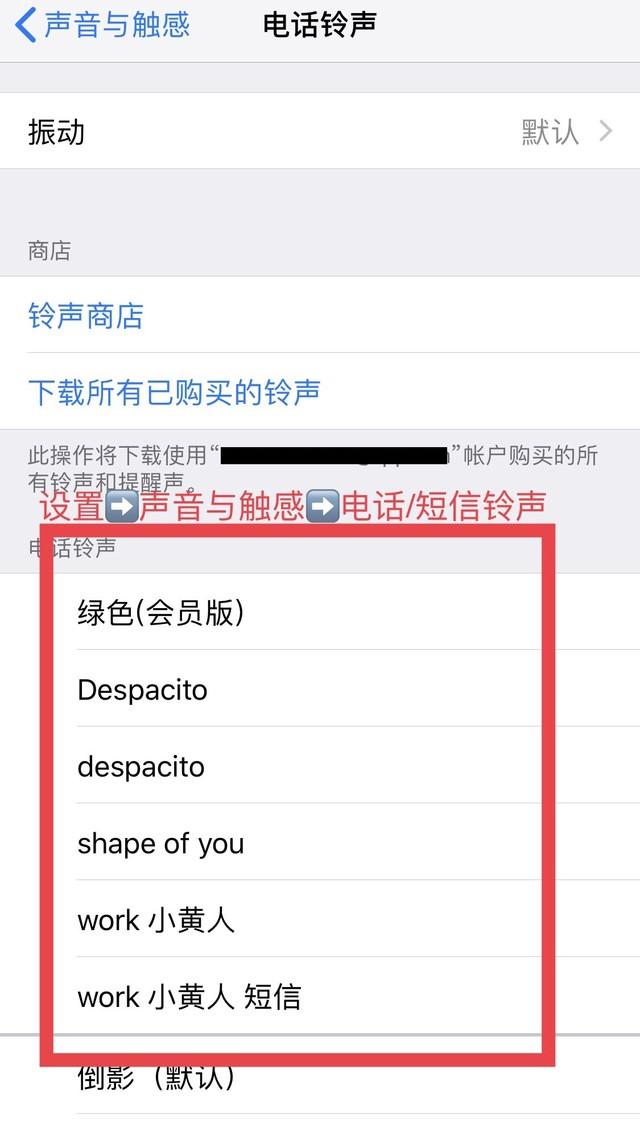Select the lowercase despacito ringtone
Viewport: 640px width, 1123px height.
coord(141,767)
